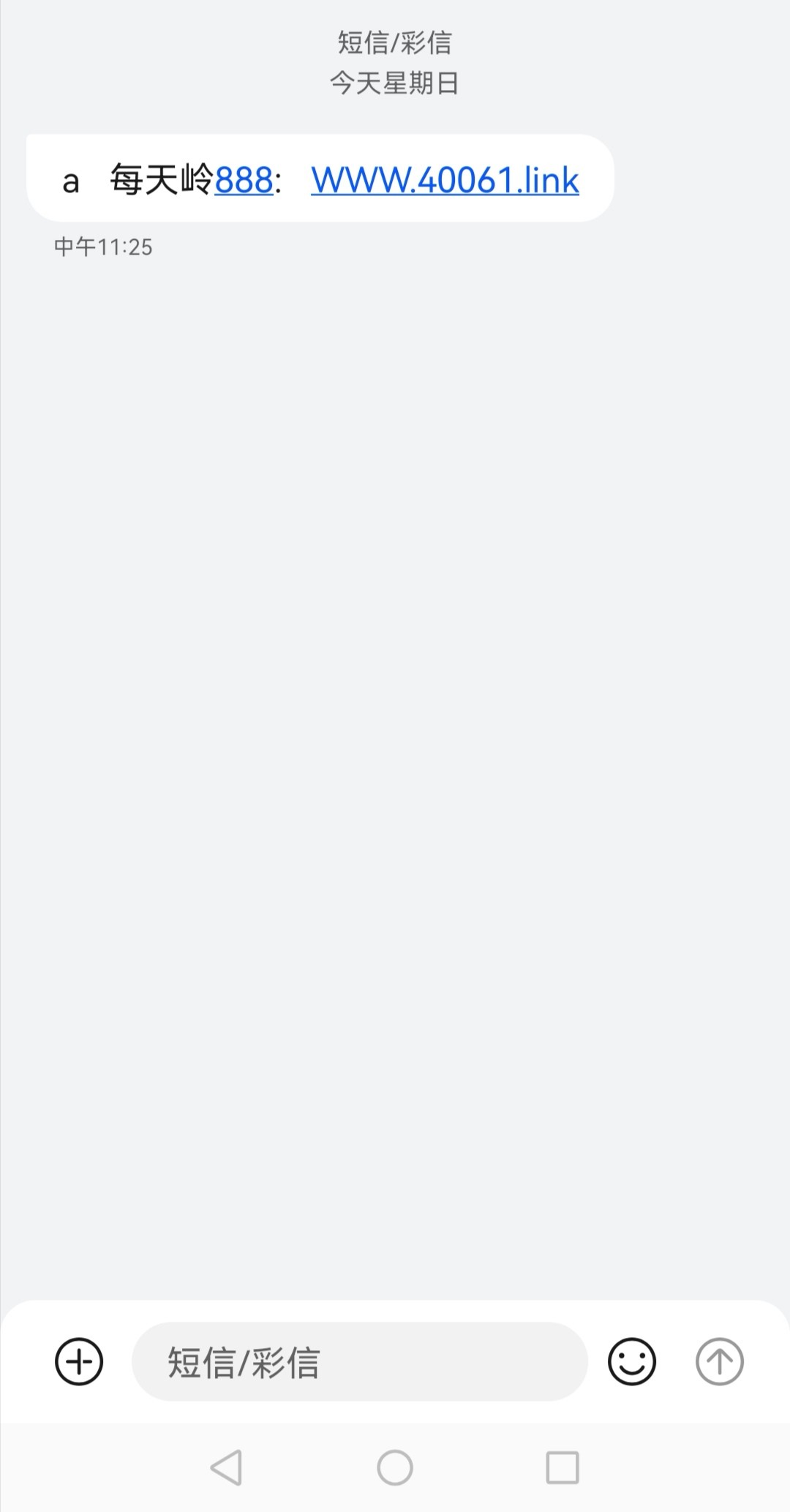Tap the underlined 888 number link
Screen dimensions: 790x1512
tap(244, 180)
